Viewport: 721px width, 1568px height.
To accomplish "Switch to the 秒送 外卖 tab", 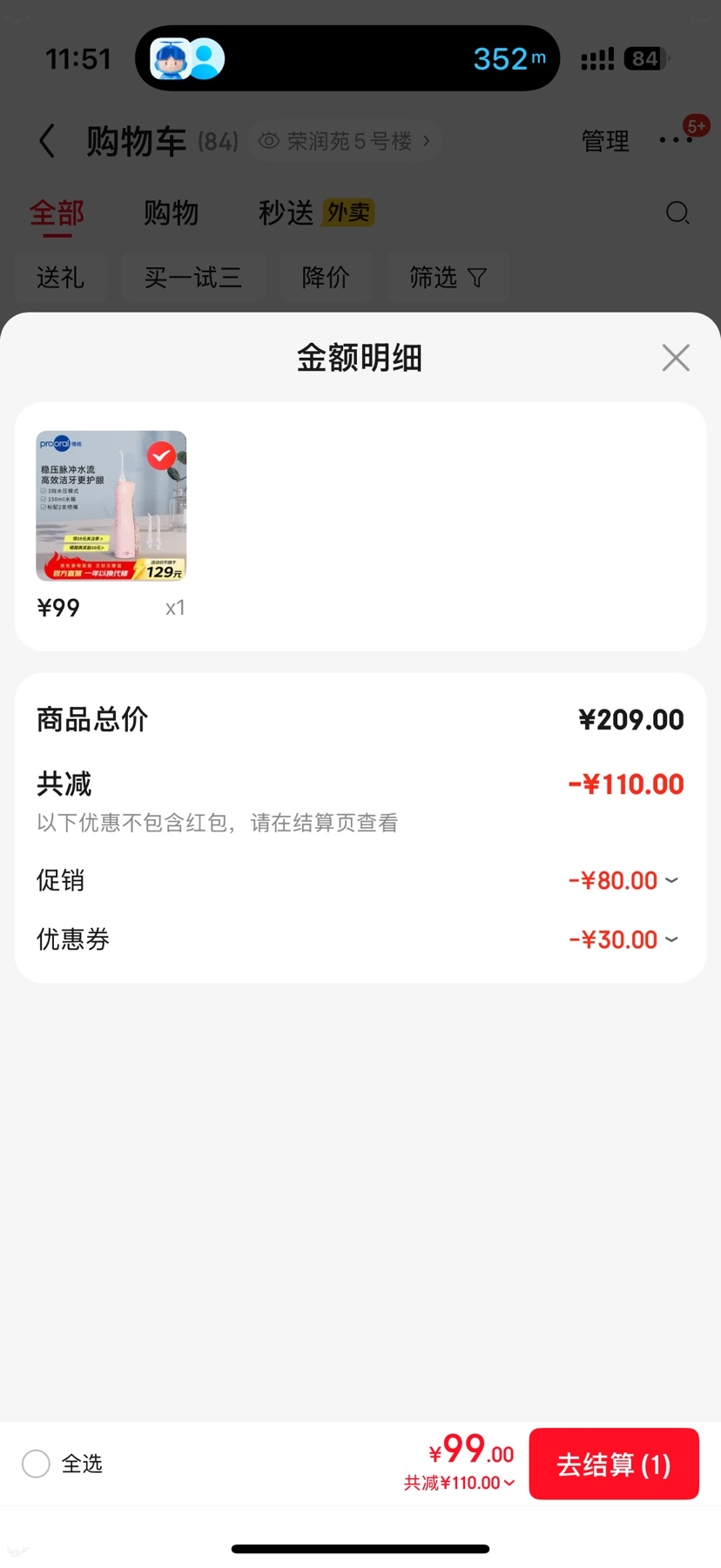I will pyautogui.click(x=315, y=212).
